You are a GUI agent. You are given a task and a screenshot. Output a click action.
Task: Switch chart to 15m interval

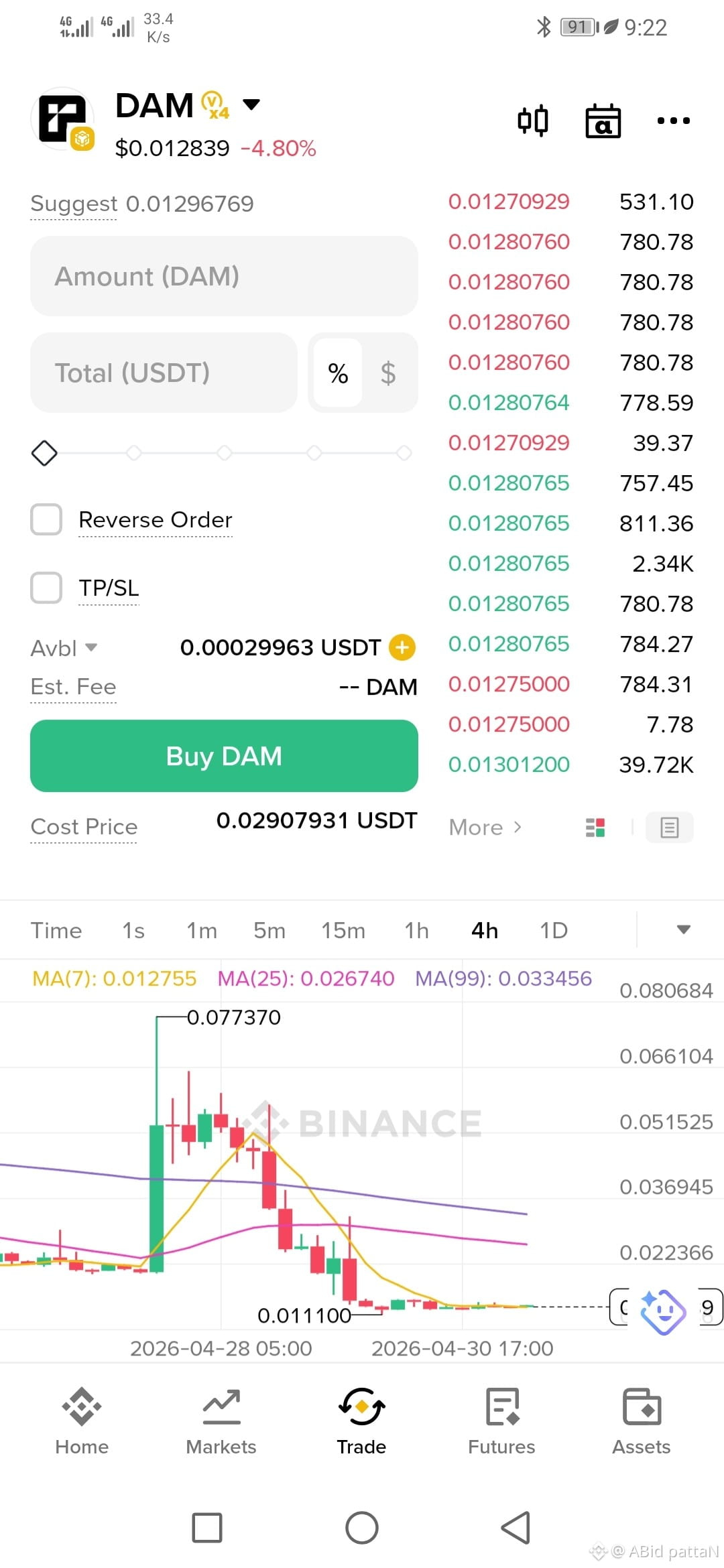coord(343,930)
